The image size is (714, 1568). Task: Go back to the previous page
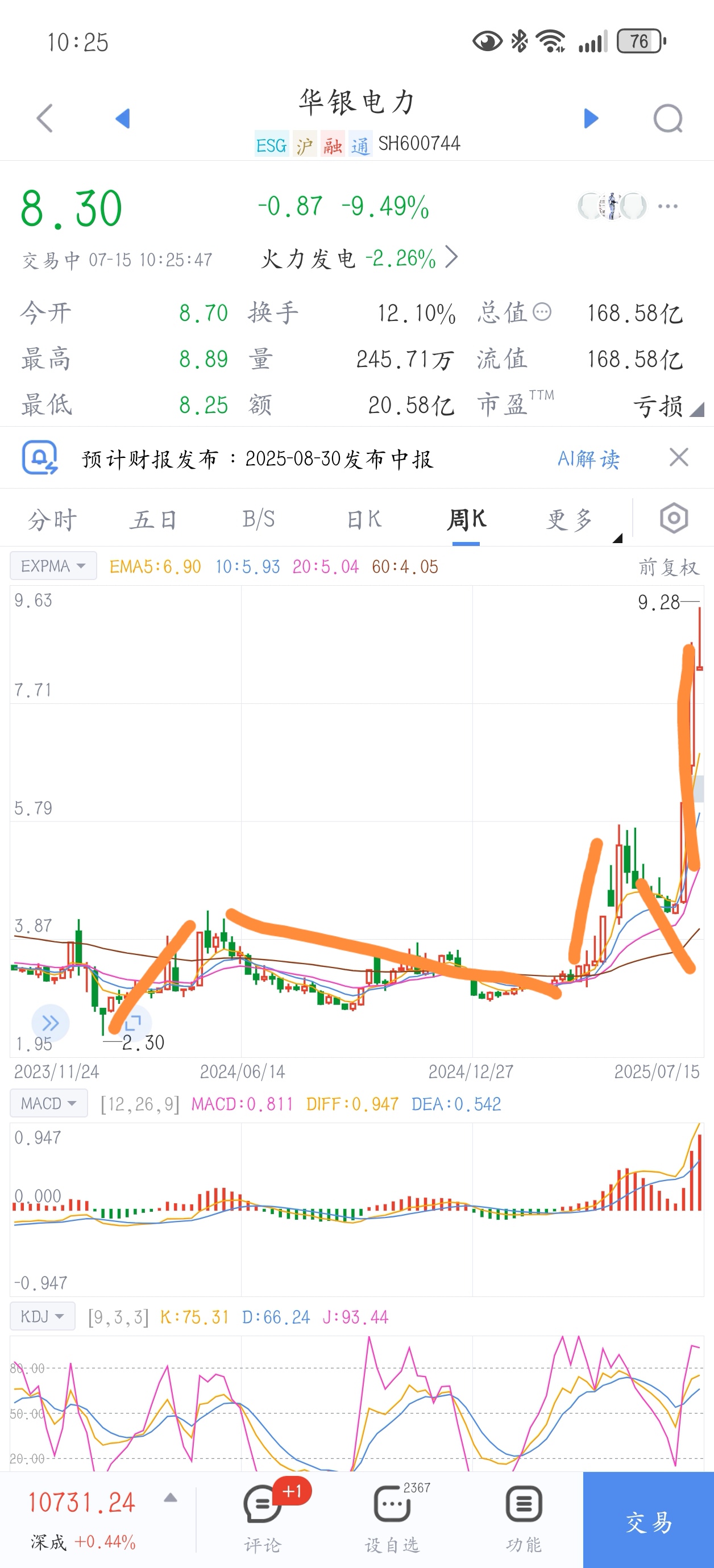click(44, 118)
